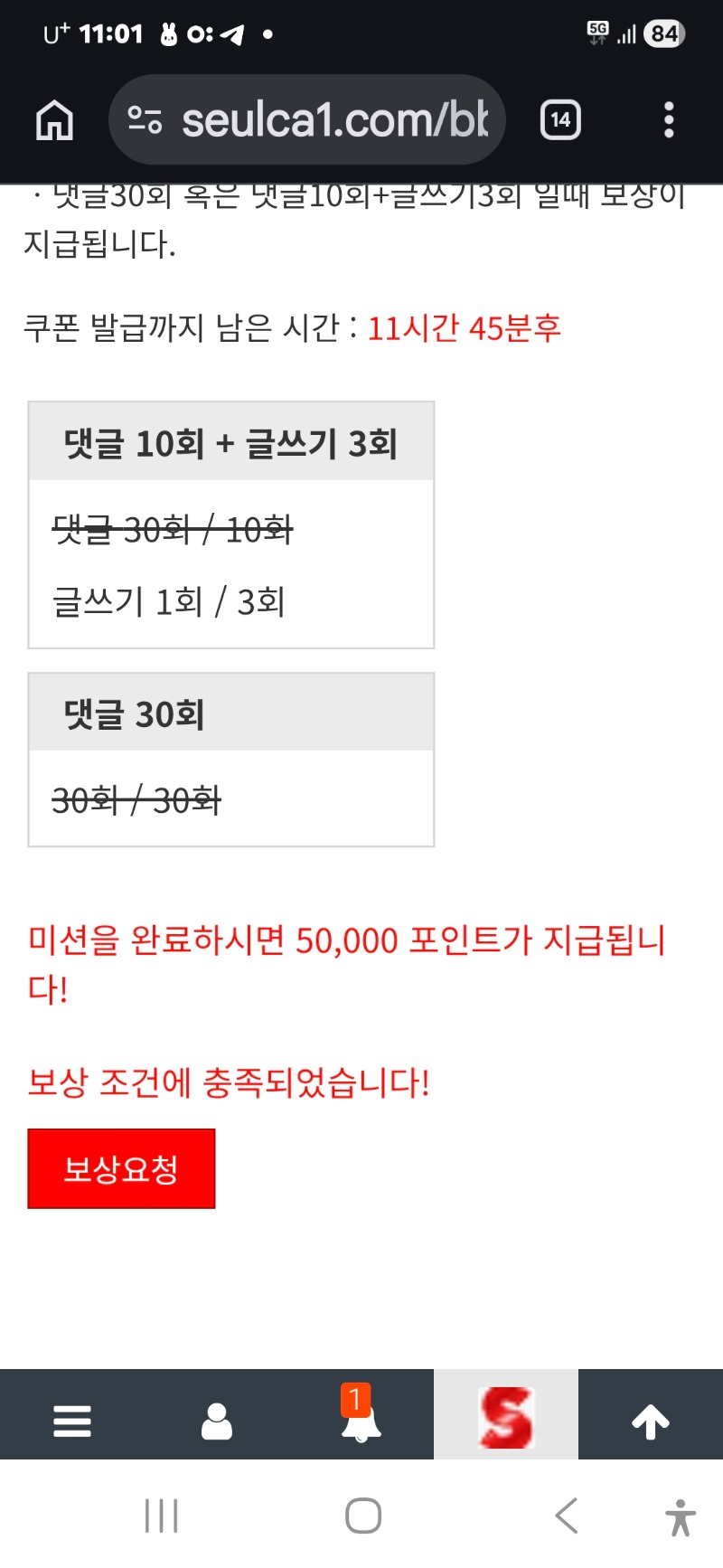723x1568 pixels.
Task: Open the browser overflow menu
Action: tap(669, 120)
